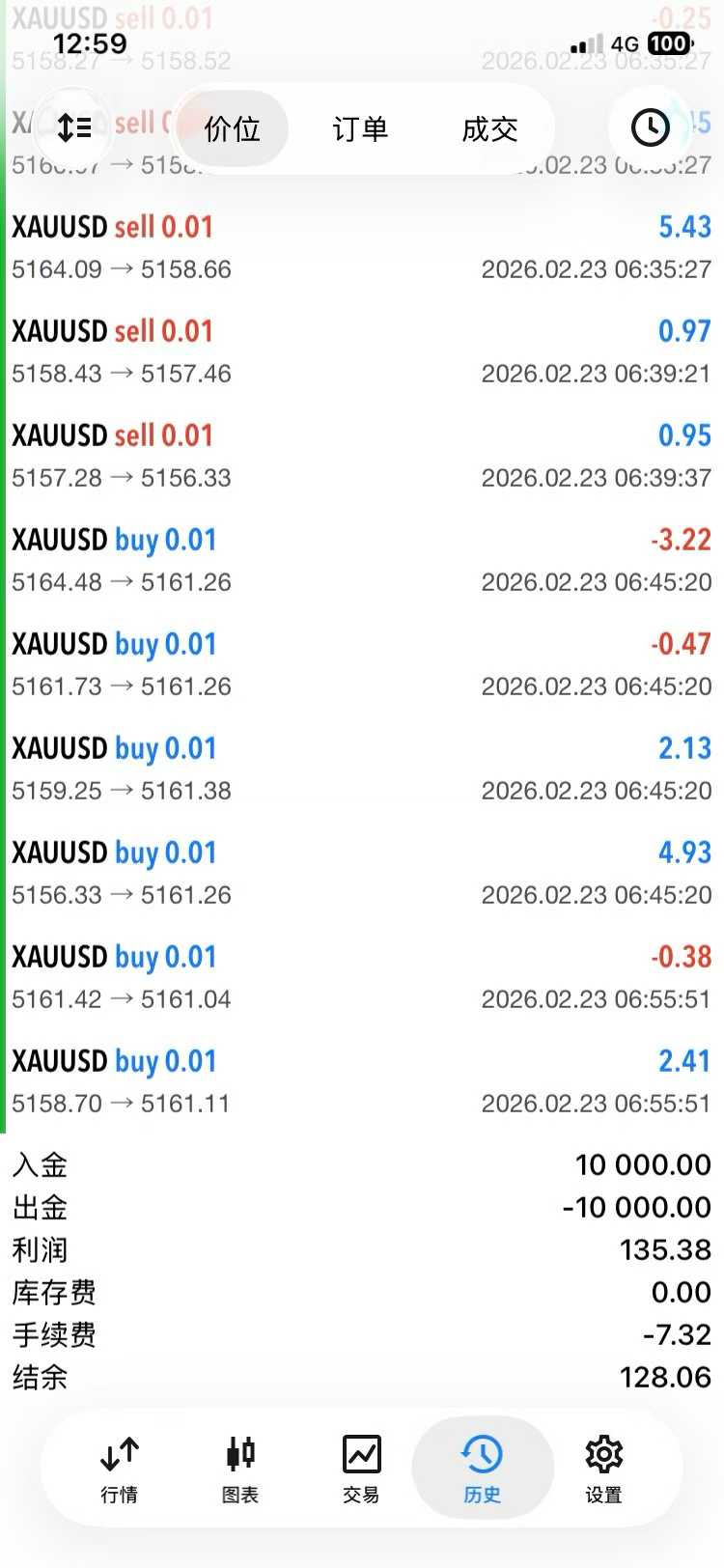724x1568 pixels.
Task: Expand the buy trade with 2.13 profit
Action: tap(361, 769)
